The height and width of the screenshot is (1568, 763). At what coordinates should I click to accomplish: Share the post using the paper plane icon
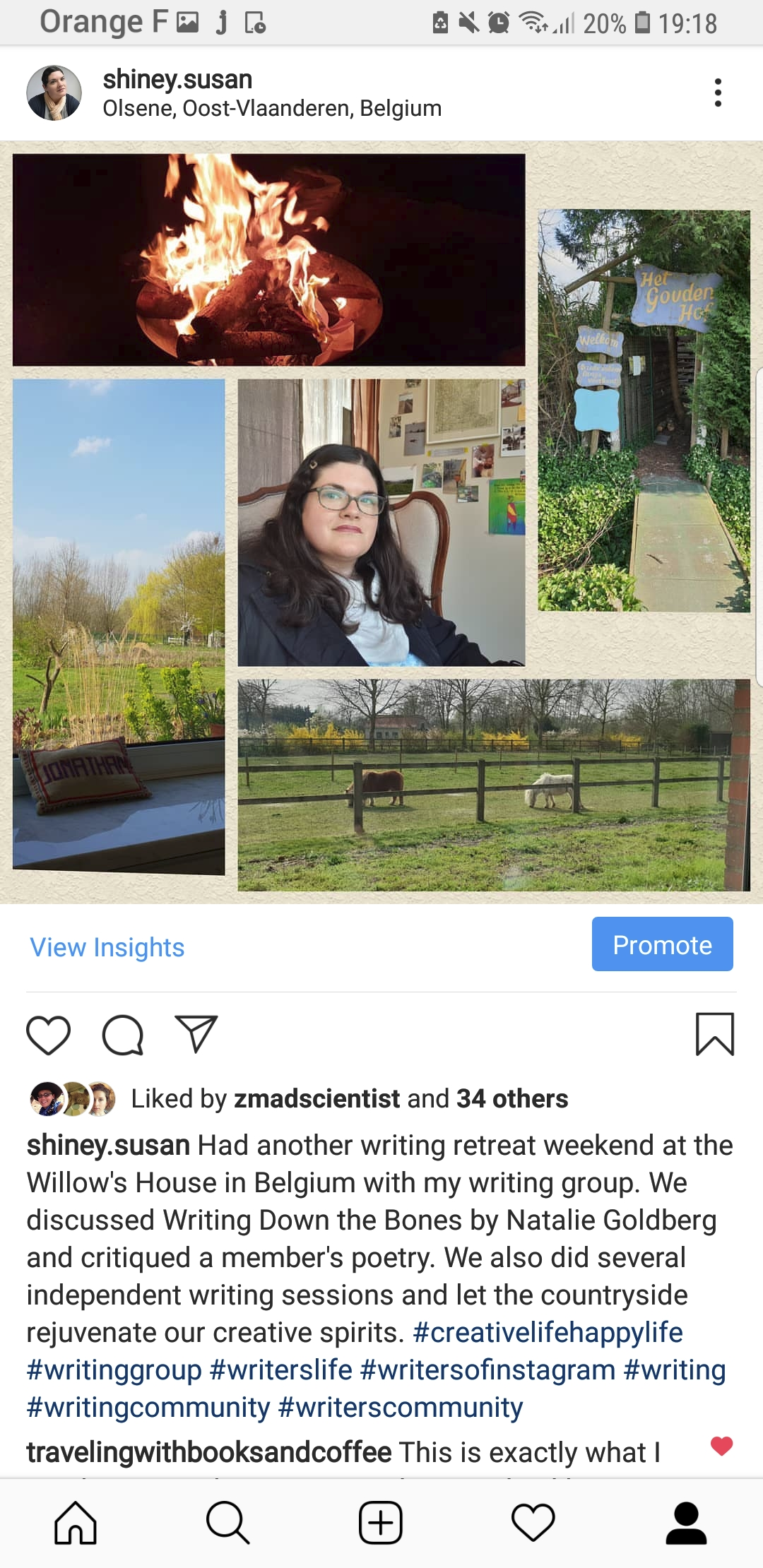pyautogui.click(x=196, y=1034)
